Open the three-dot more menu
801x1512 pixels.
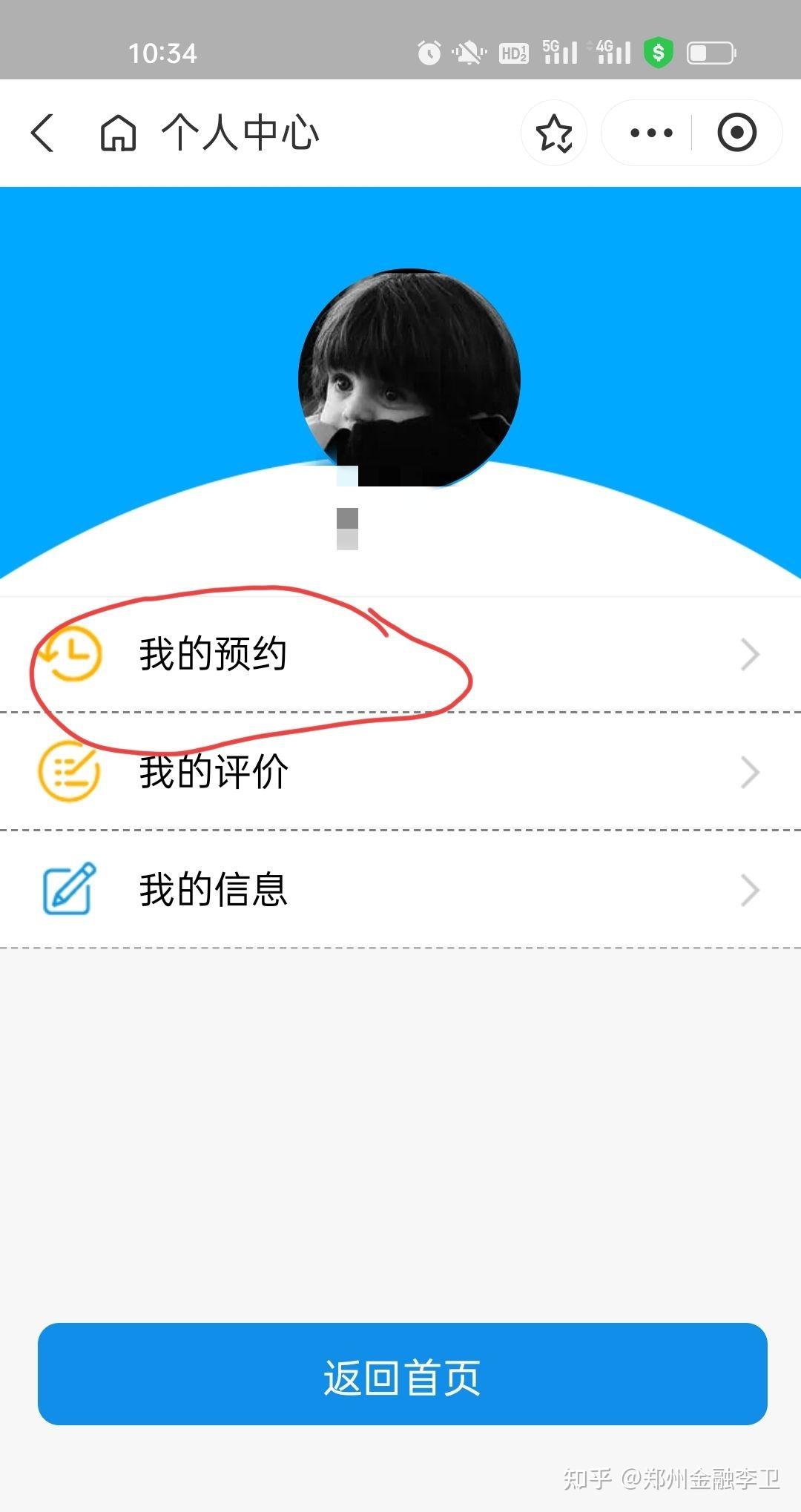[651, 133]
